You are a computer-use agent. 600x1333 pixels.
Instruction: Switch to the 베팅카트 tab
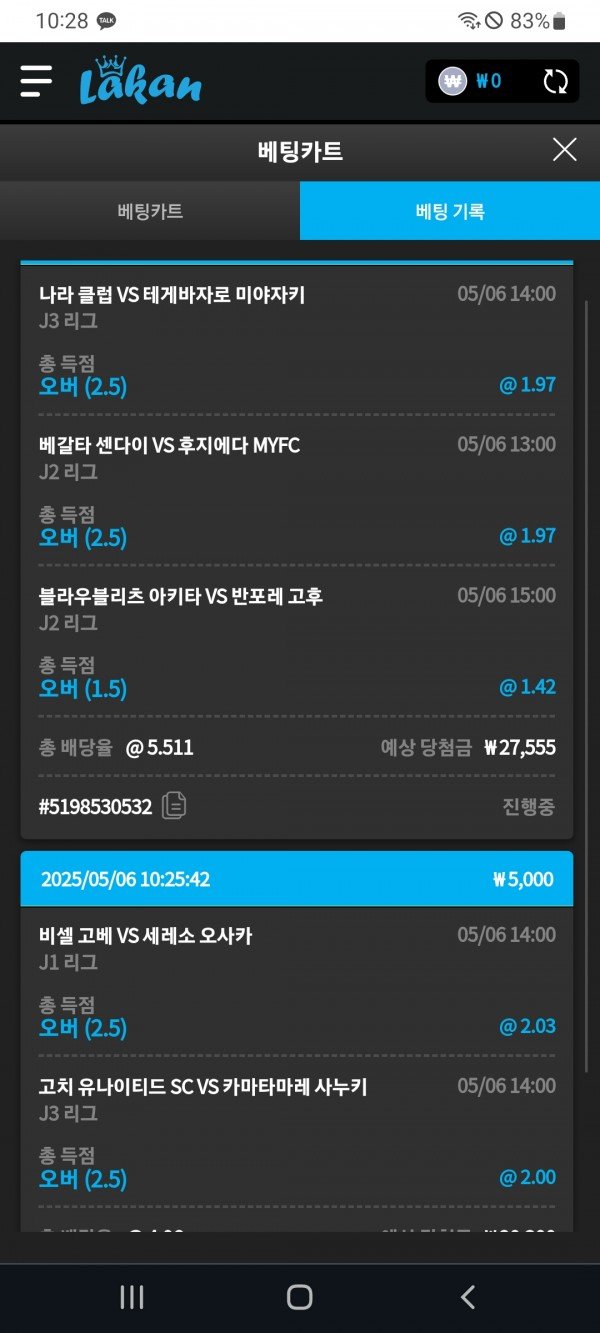pyautogui.click(x=150, y=211)
